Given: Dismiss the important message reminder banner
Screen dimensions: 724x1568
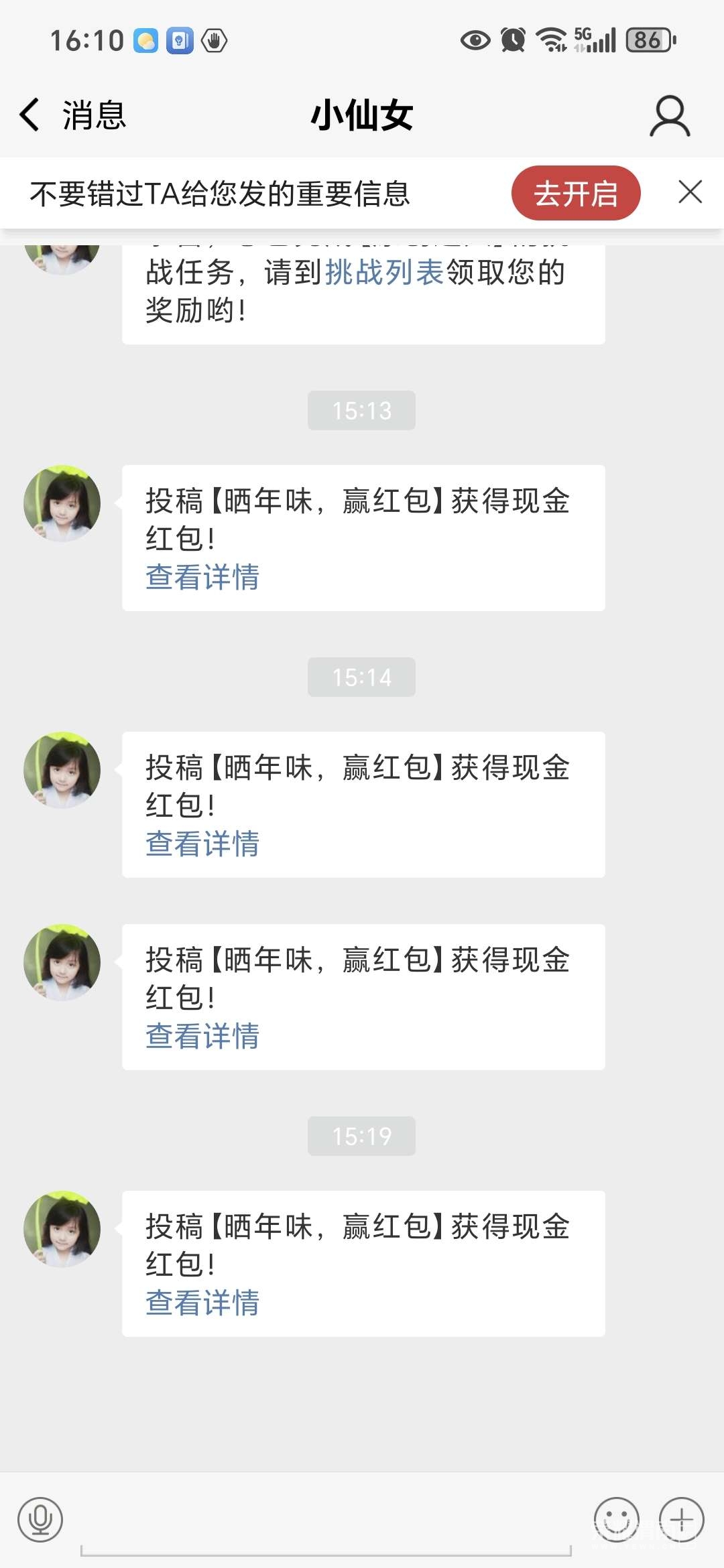Looking at the screenshot, I should 690,192.
